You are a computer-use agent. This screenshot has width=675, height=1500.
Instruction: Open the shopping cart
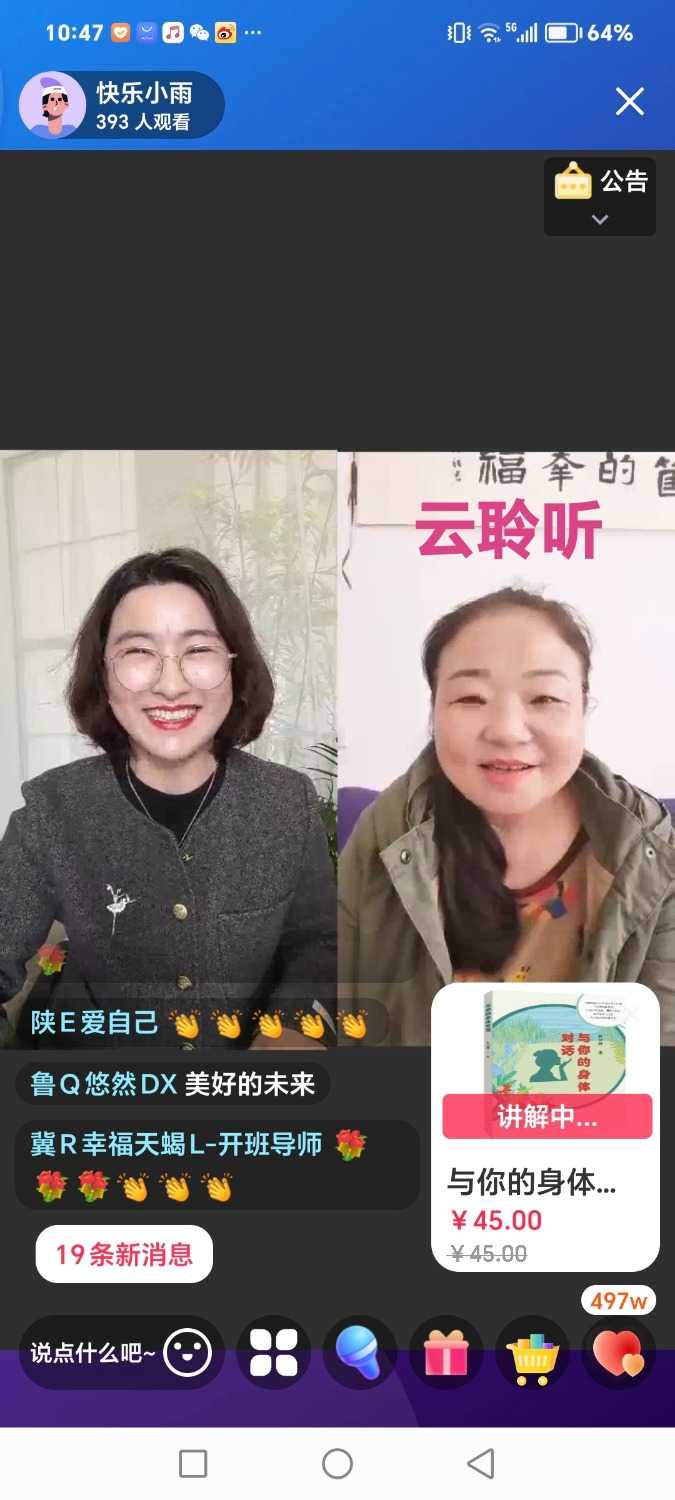(532, 1353)
